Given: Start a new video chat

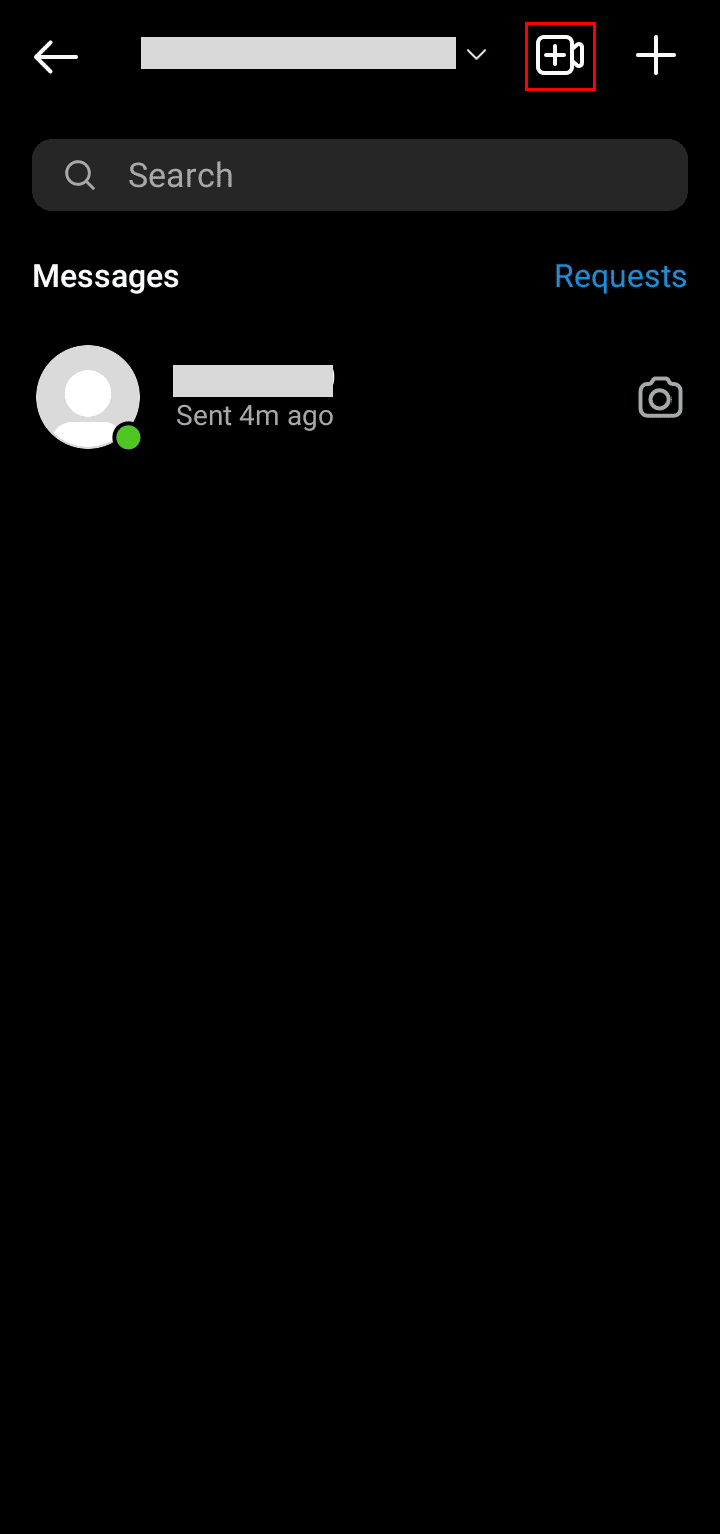Looking at the screenshot, I should (x=560, y=56).
